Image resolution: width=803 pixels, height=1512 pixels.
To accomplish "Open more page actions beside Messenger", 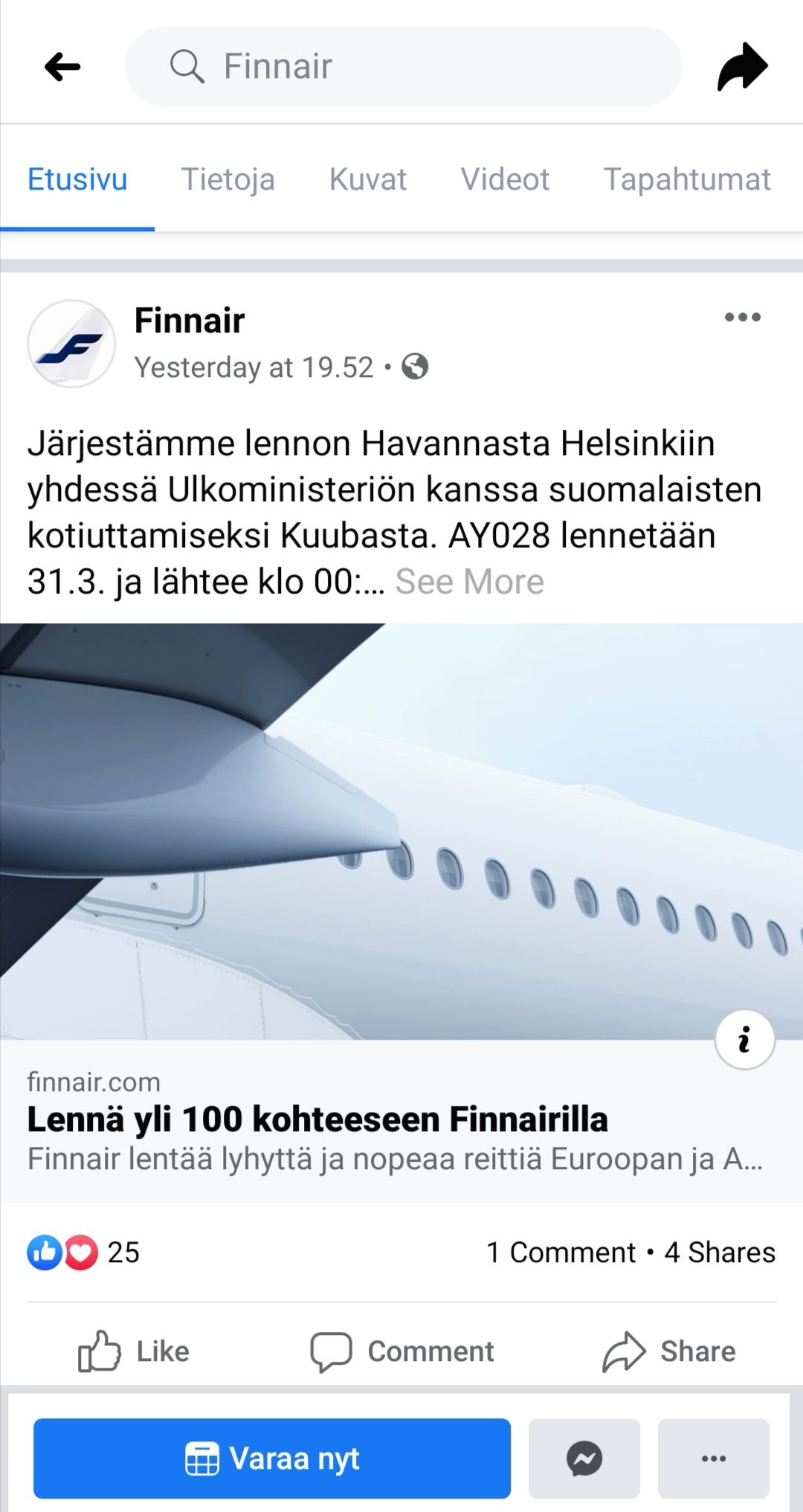I will (713, 1458).
